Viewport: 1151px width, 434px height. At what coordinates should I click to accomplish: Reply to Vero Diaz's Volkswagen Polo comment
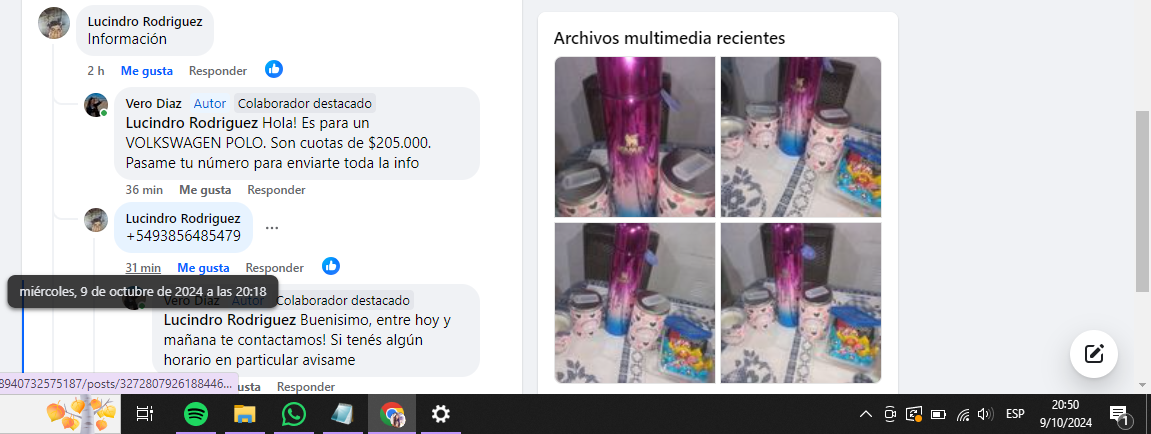[276, 190]
